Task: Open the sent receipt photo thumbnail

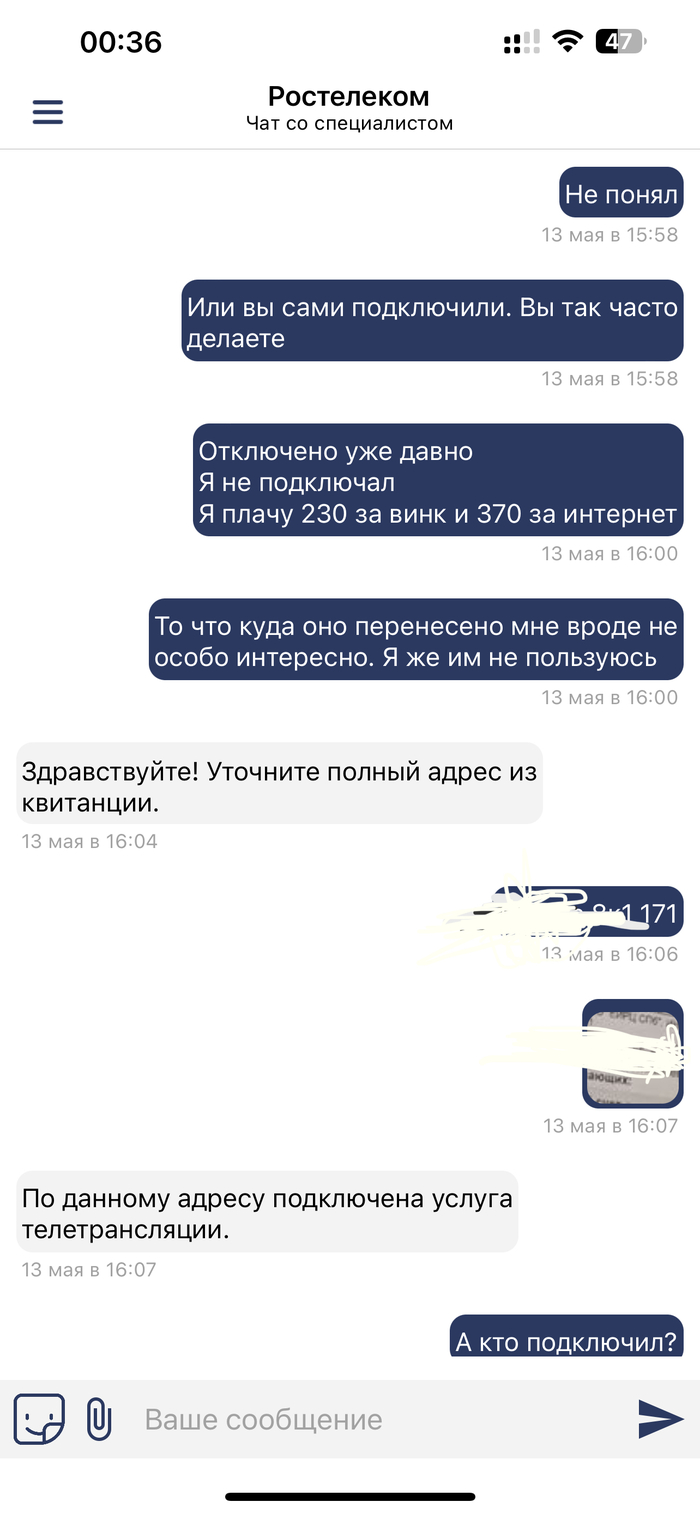Action: pos(632,1053)
